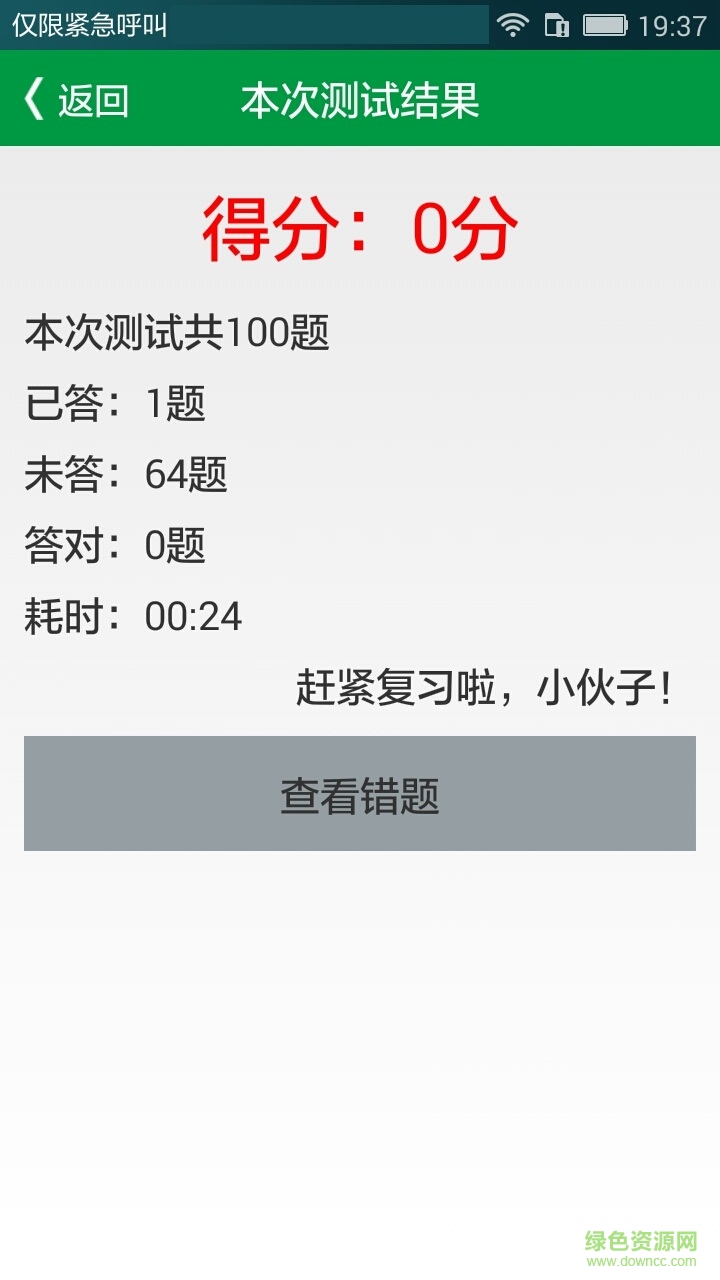720x1280 pixels.
Task: Tap the 仅限紧急呼叫 status bar text
Action: [x=88, y=23]
